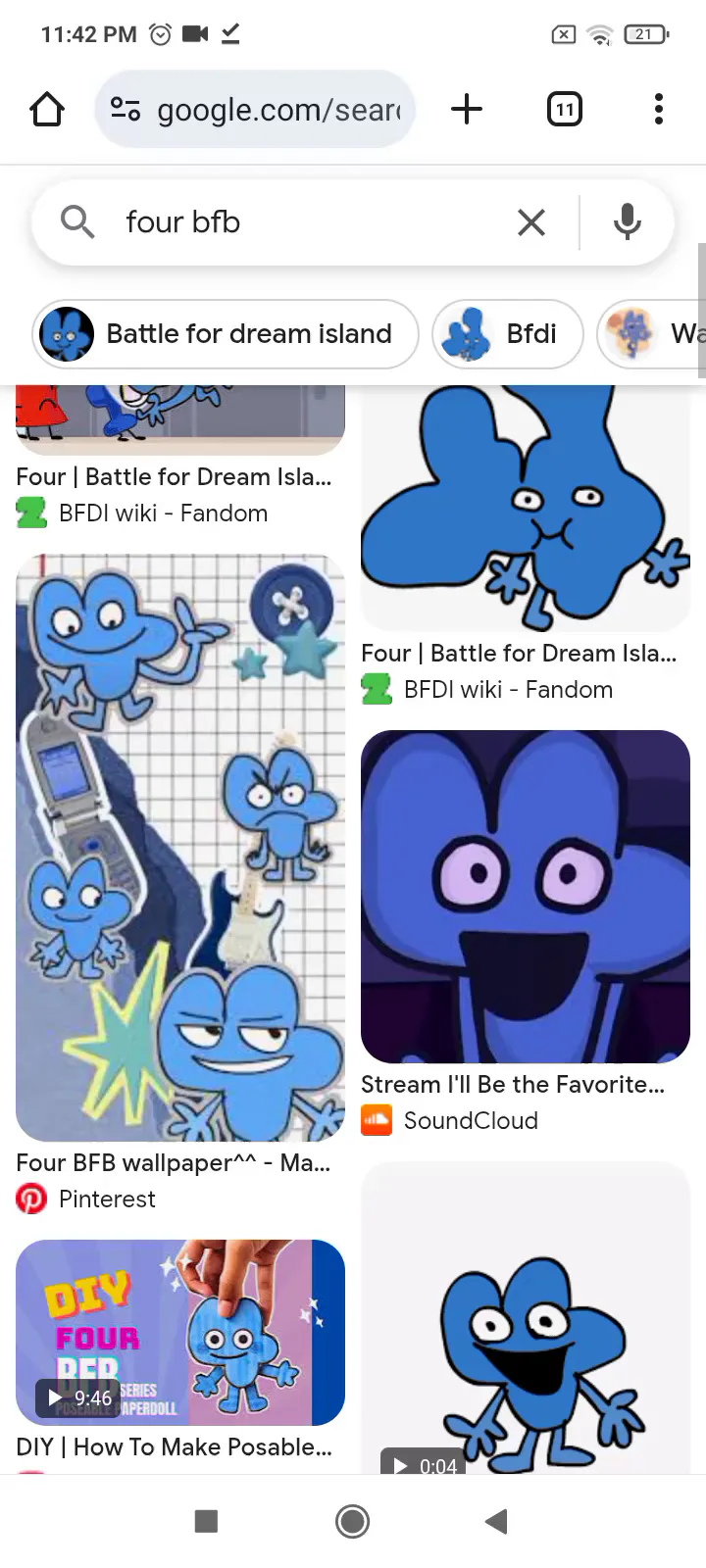The width and height of the screenshot is (706, 1568).
Task: Open a new browser tab
Action: pyautogui.click(x=467, y=109)
